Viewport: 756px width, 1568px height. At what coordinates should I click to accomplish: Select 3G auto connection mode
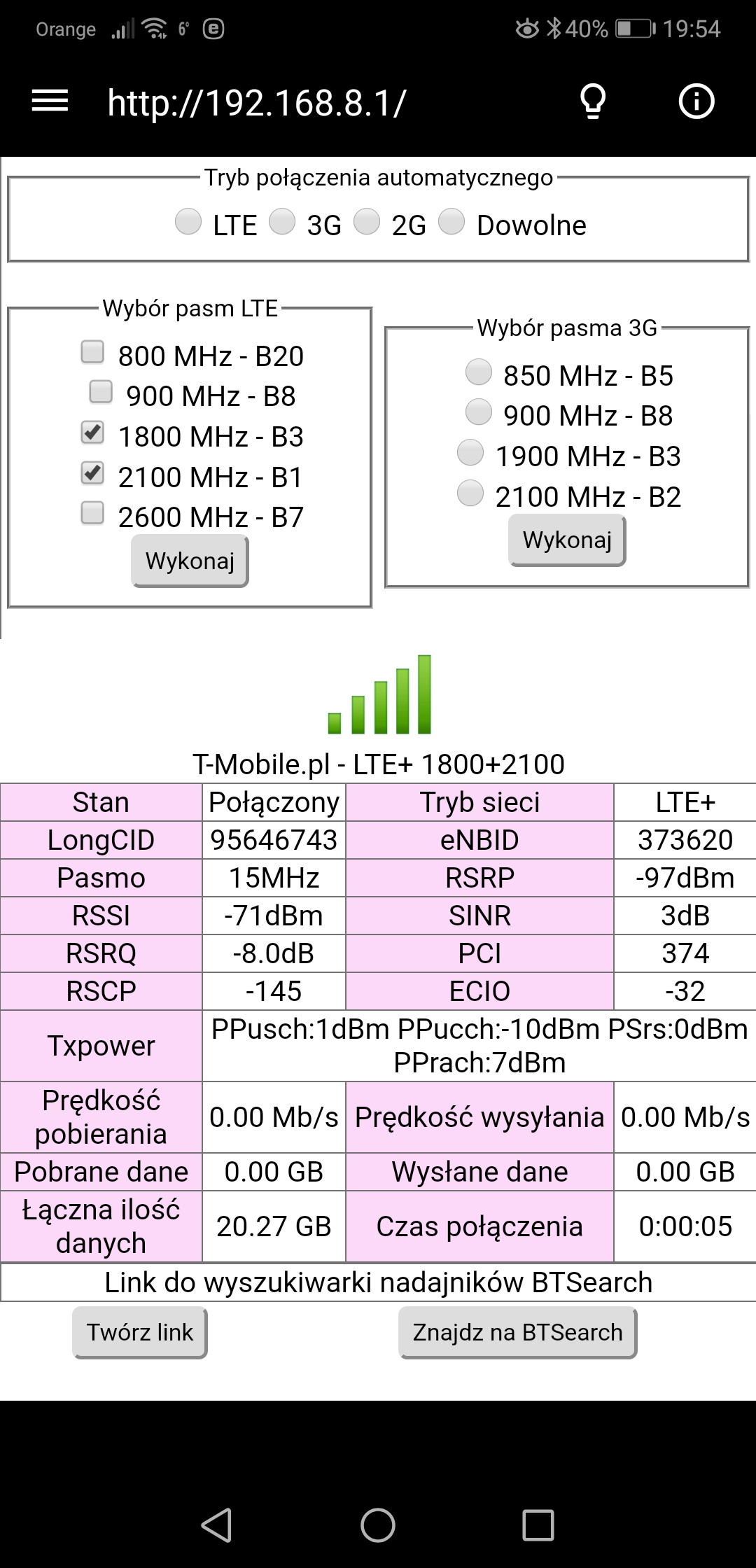coord(282,221)
